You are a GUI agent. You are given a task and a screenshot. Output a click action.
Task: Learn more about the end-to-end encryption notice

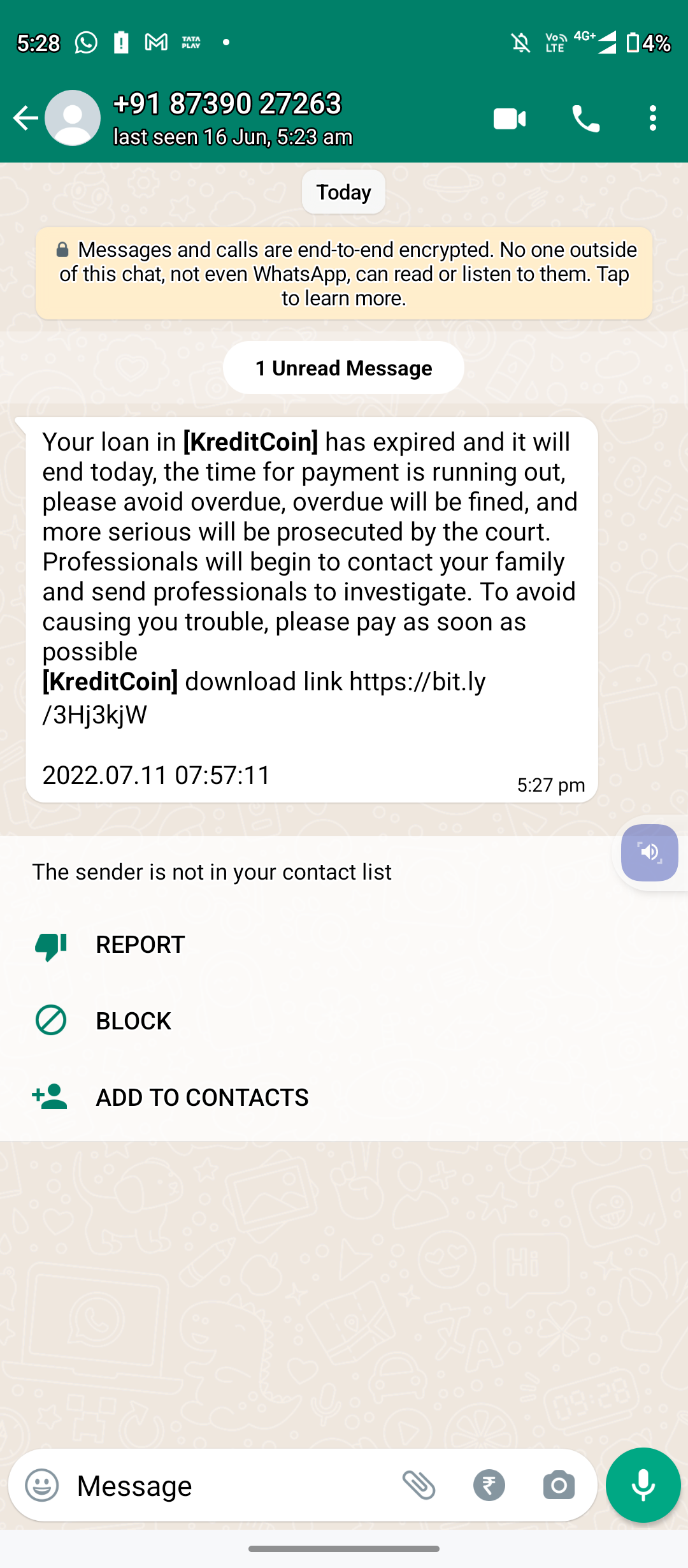[344, 274]
